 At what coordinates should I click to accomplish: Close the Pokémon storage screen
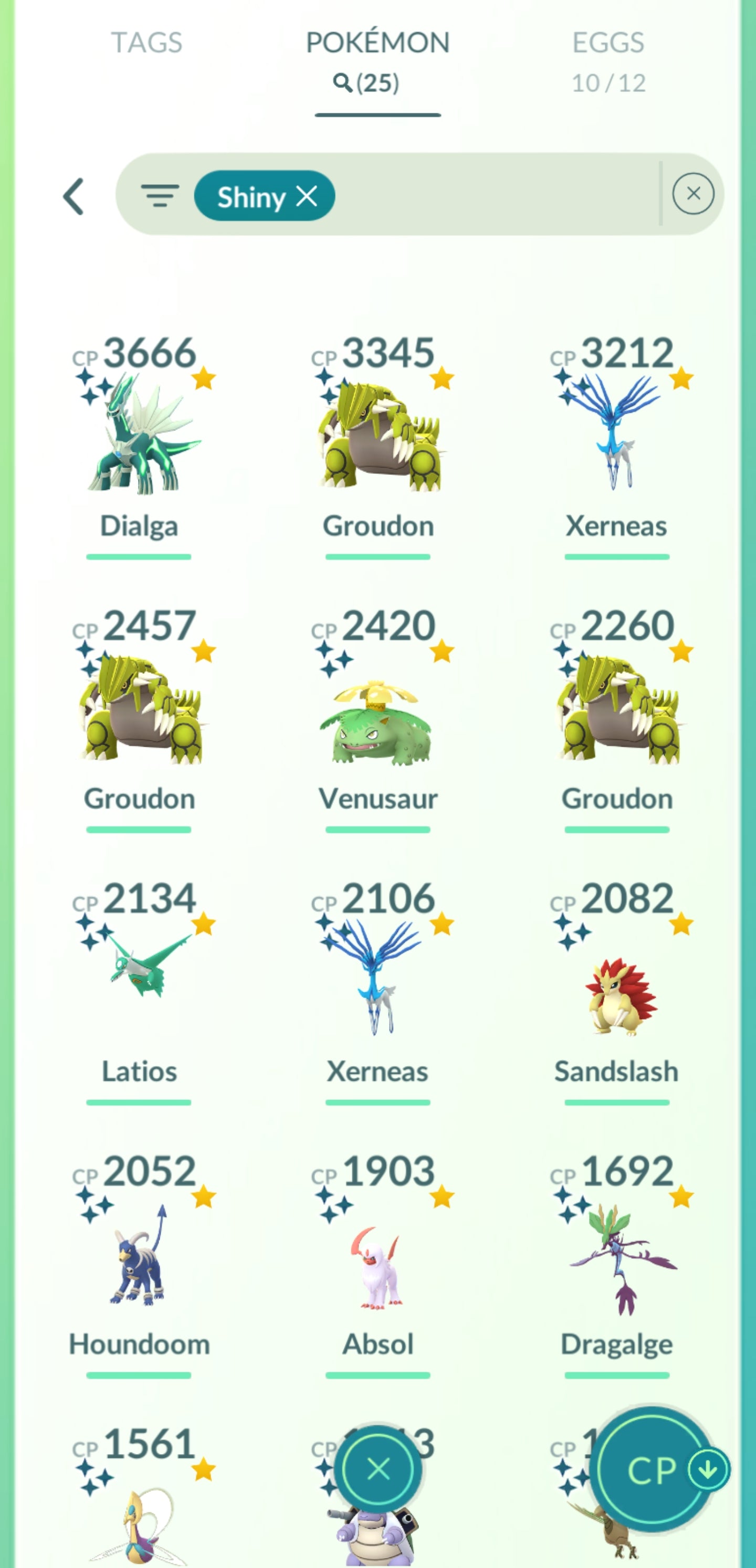pos(379,1470)
